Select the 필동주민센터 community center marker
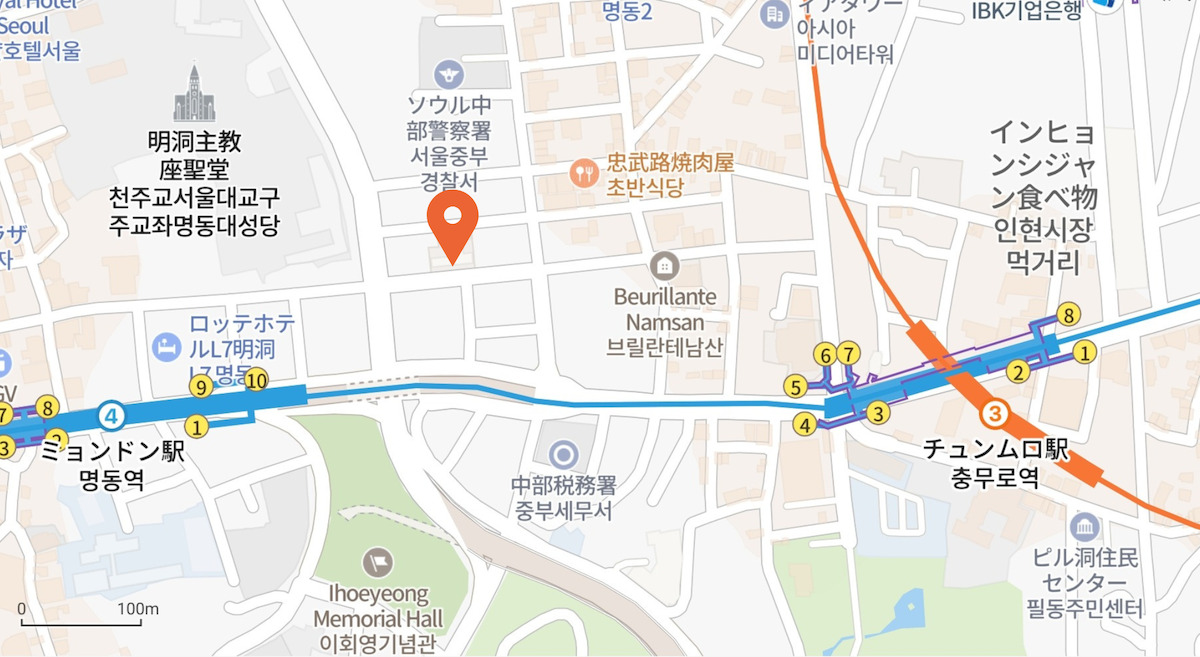 pyautogui.click(x=1085, y=528)
